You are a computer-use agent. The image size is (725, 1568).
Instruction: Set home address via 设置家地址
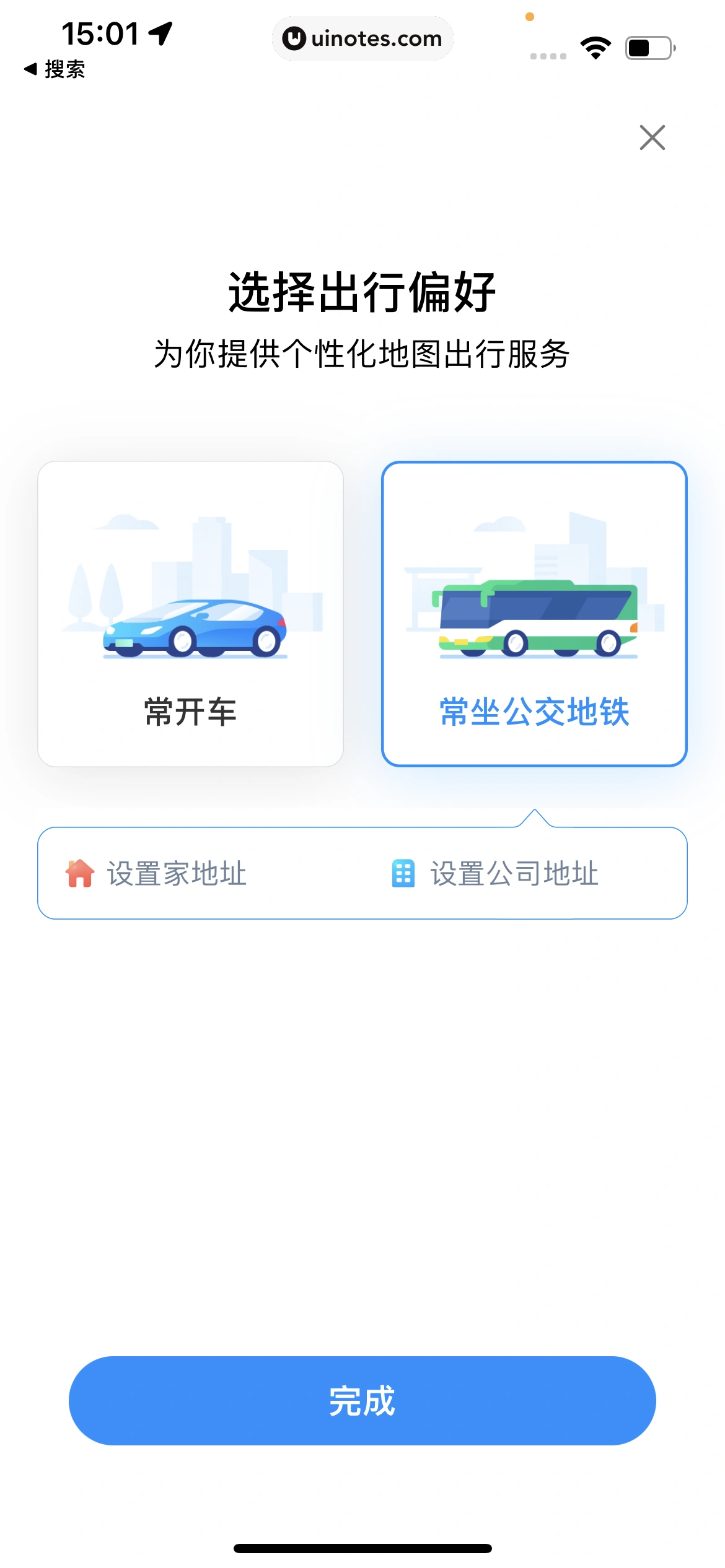coord(157,874)
